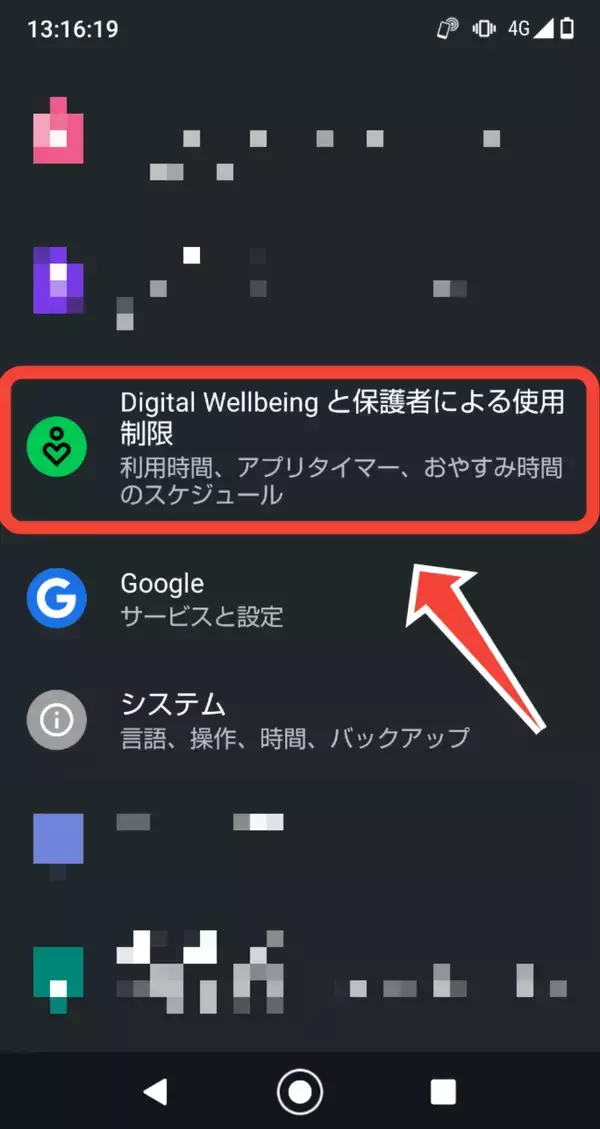The height and width of the screenshot is (1129, 600).
Task: Open Digital Wellbeing と保護者による使用制限
Action: (300, 446)
